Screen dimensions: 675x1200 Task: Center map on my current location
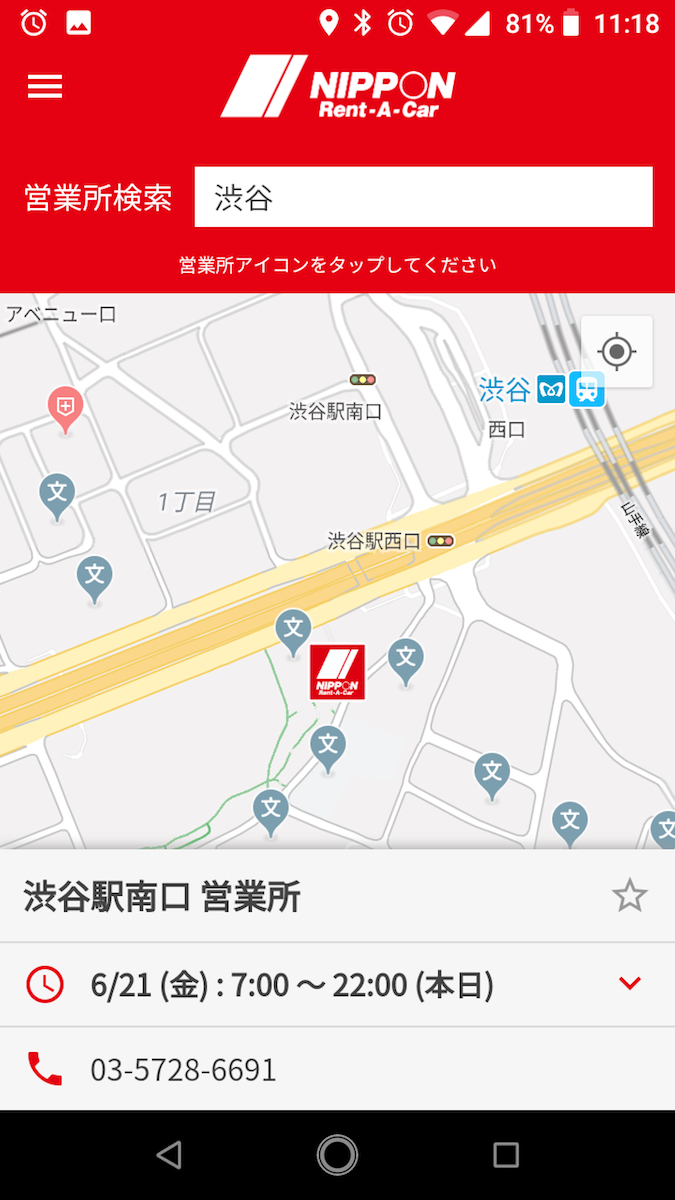click(x=617, y=352)
